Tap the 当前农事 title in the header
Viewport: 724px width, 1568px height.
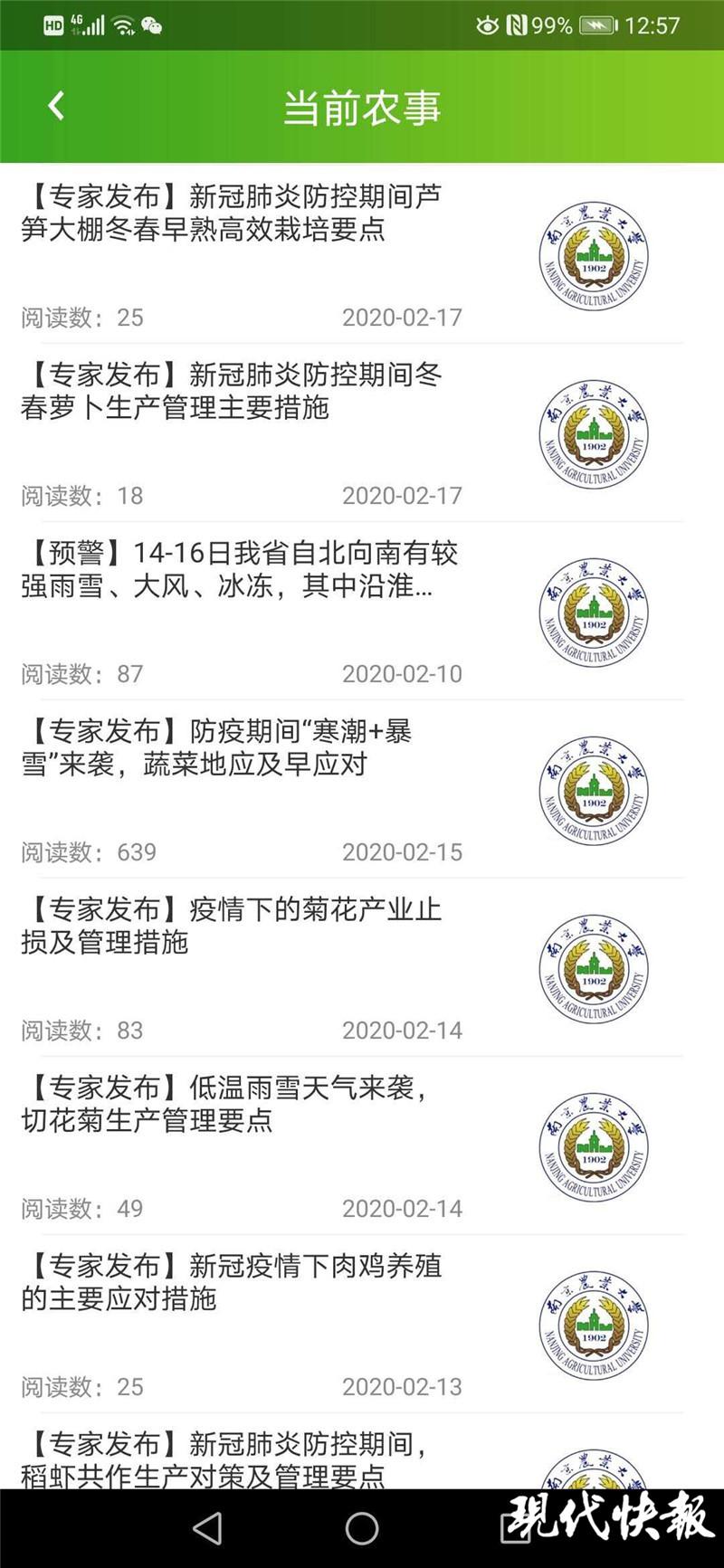point(362,107)
